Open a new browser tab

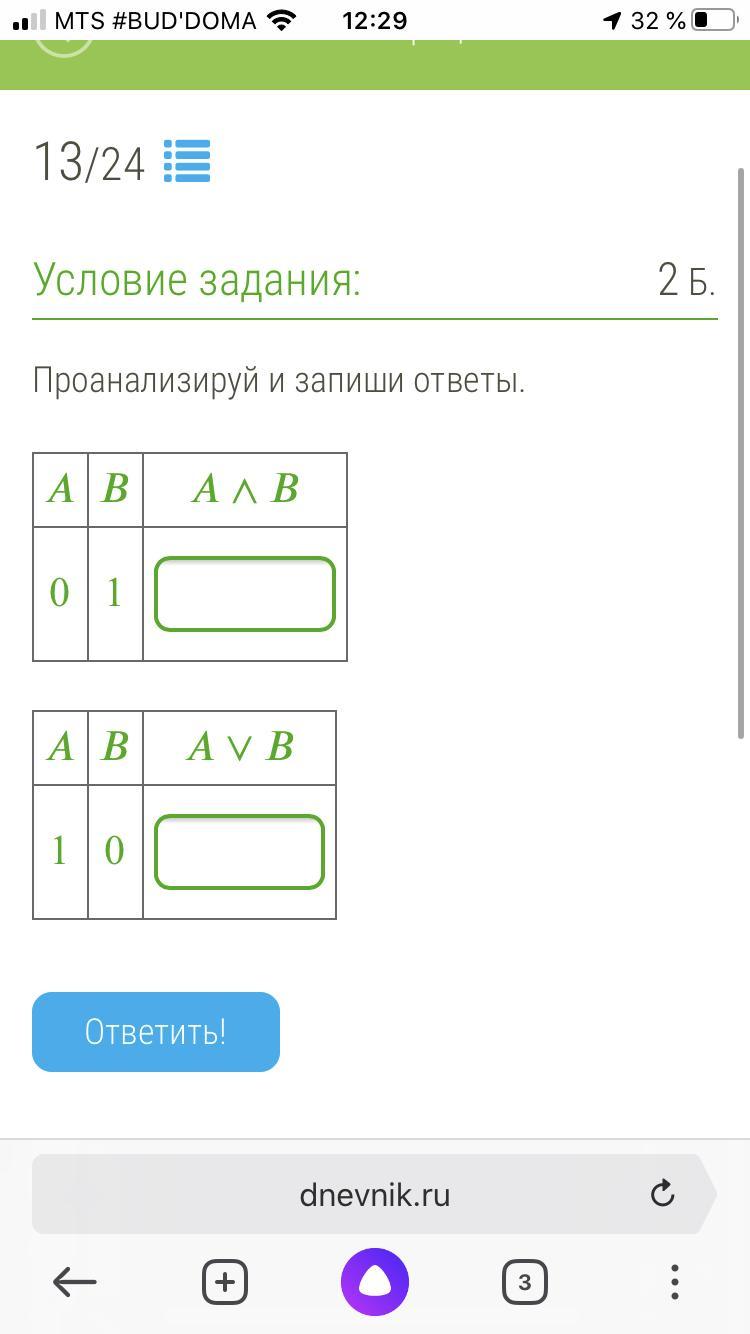click(225, 1282)
